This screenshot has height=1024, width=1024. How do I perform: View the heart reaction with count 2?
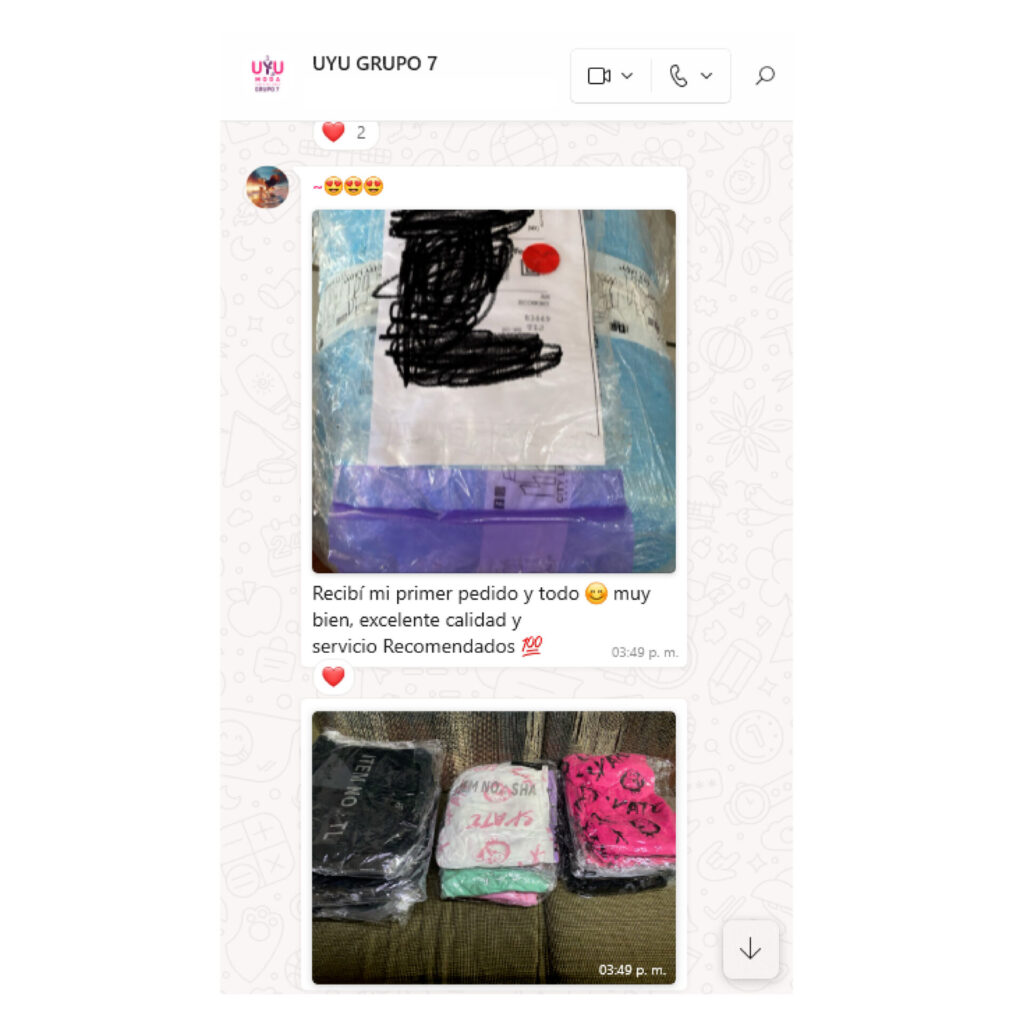(x=344, y=132)
